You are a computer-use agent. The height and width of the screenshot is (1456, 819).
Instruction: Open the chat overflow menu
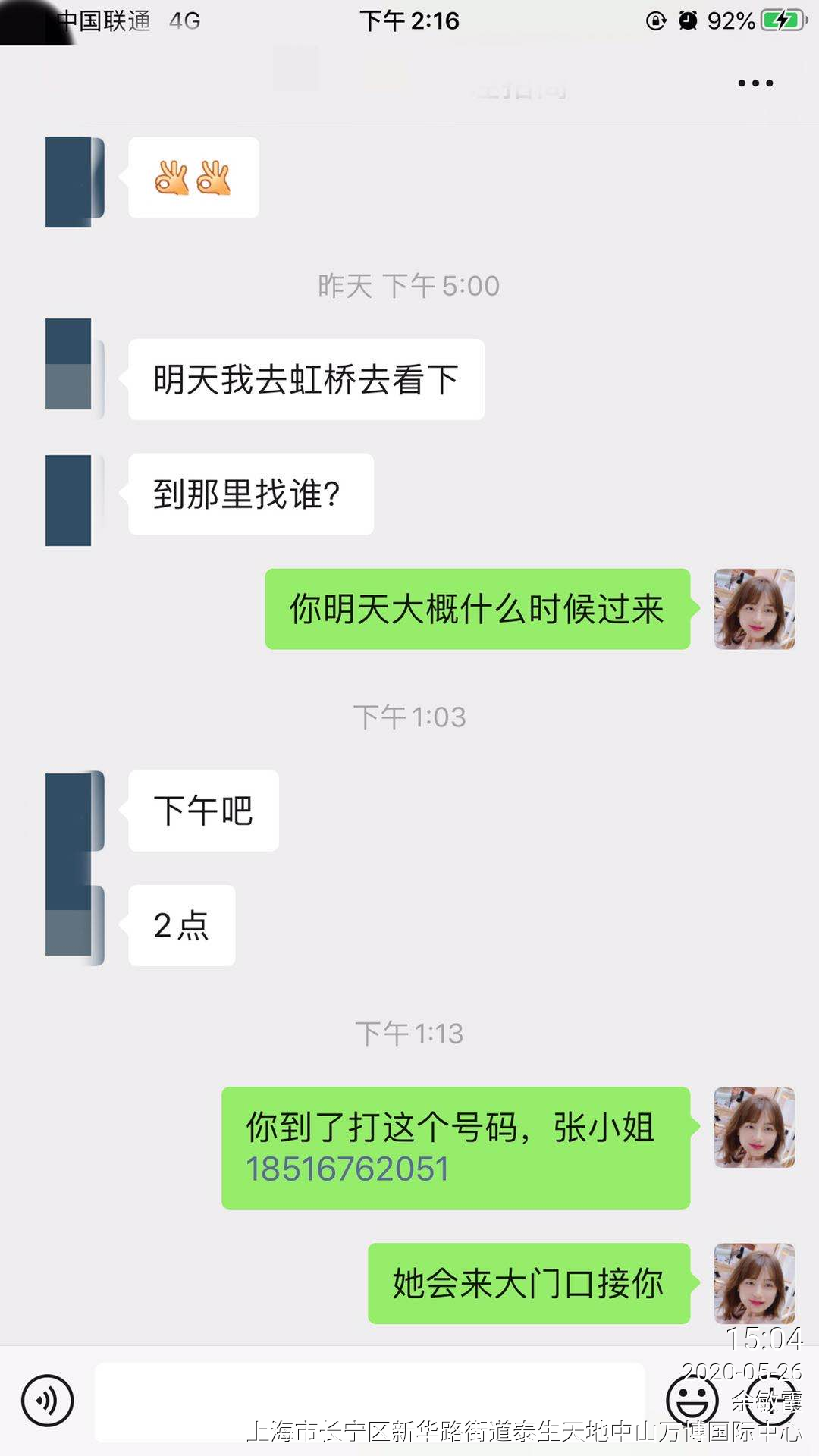pos(755,83)
